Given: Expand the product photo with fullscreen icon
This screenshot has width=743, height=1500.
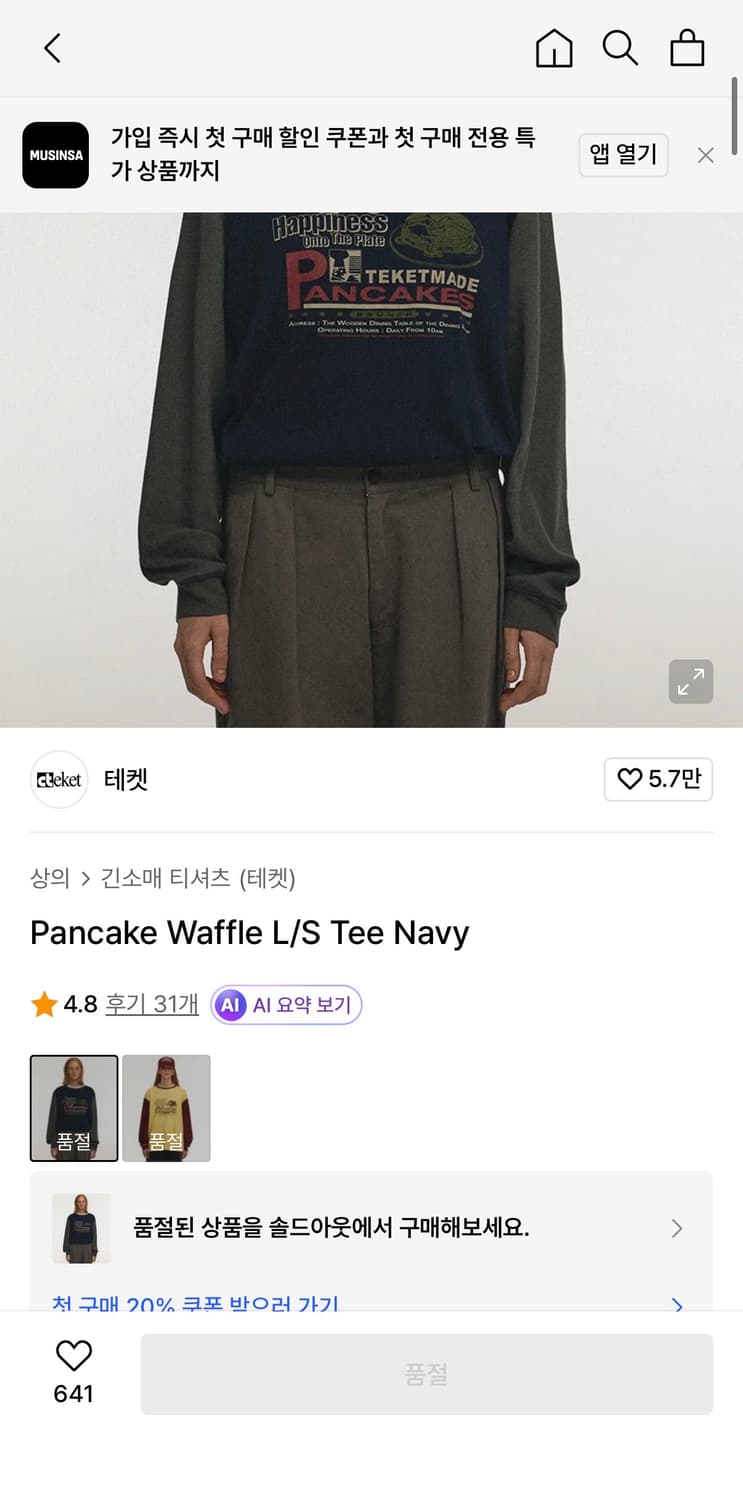Looking at the screenshot, I should tap(690, 681).
